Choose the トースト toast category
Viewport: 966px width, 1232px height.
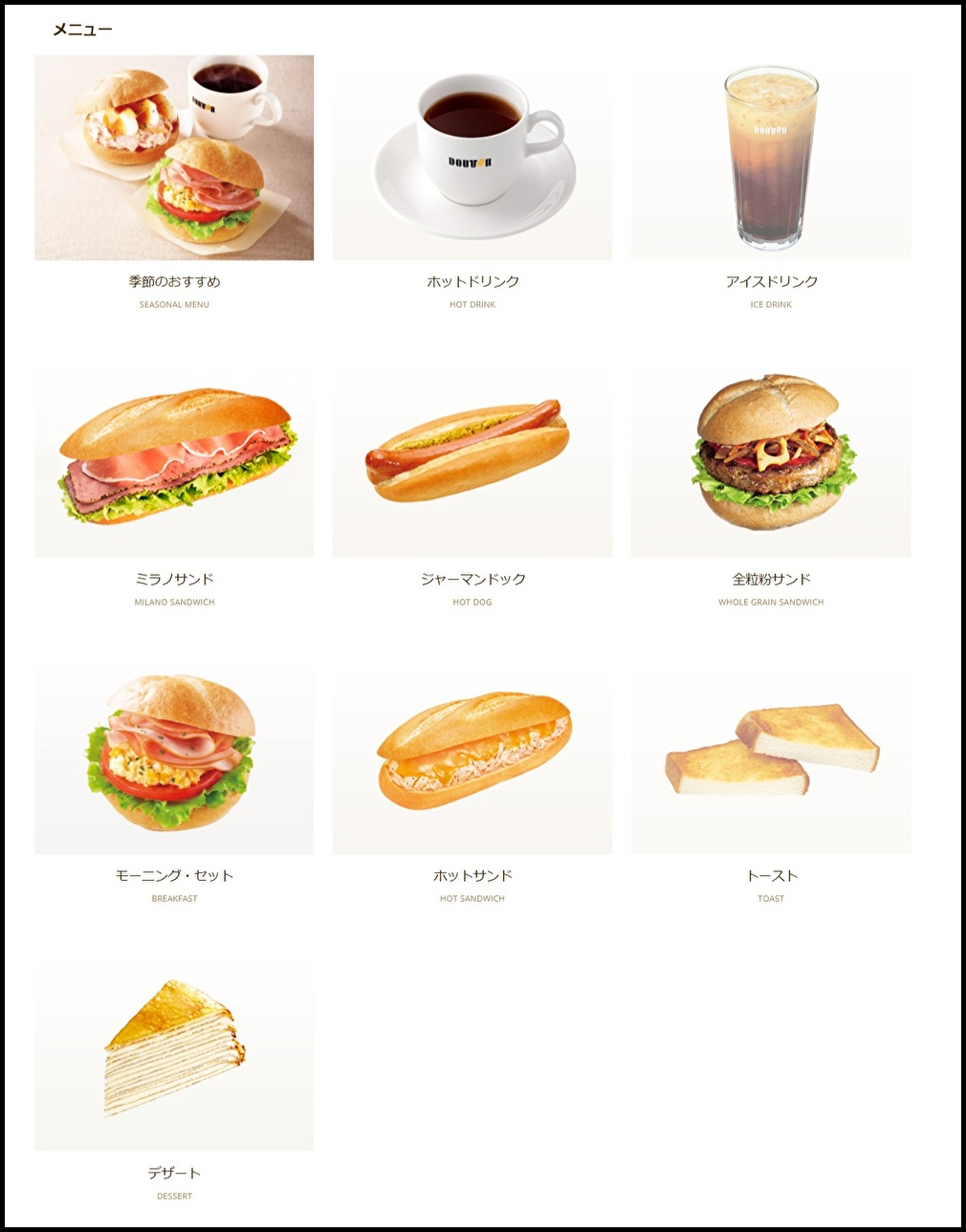[771, 754]
